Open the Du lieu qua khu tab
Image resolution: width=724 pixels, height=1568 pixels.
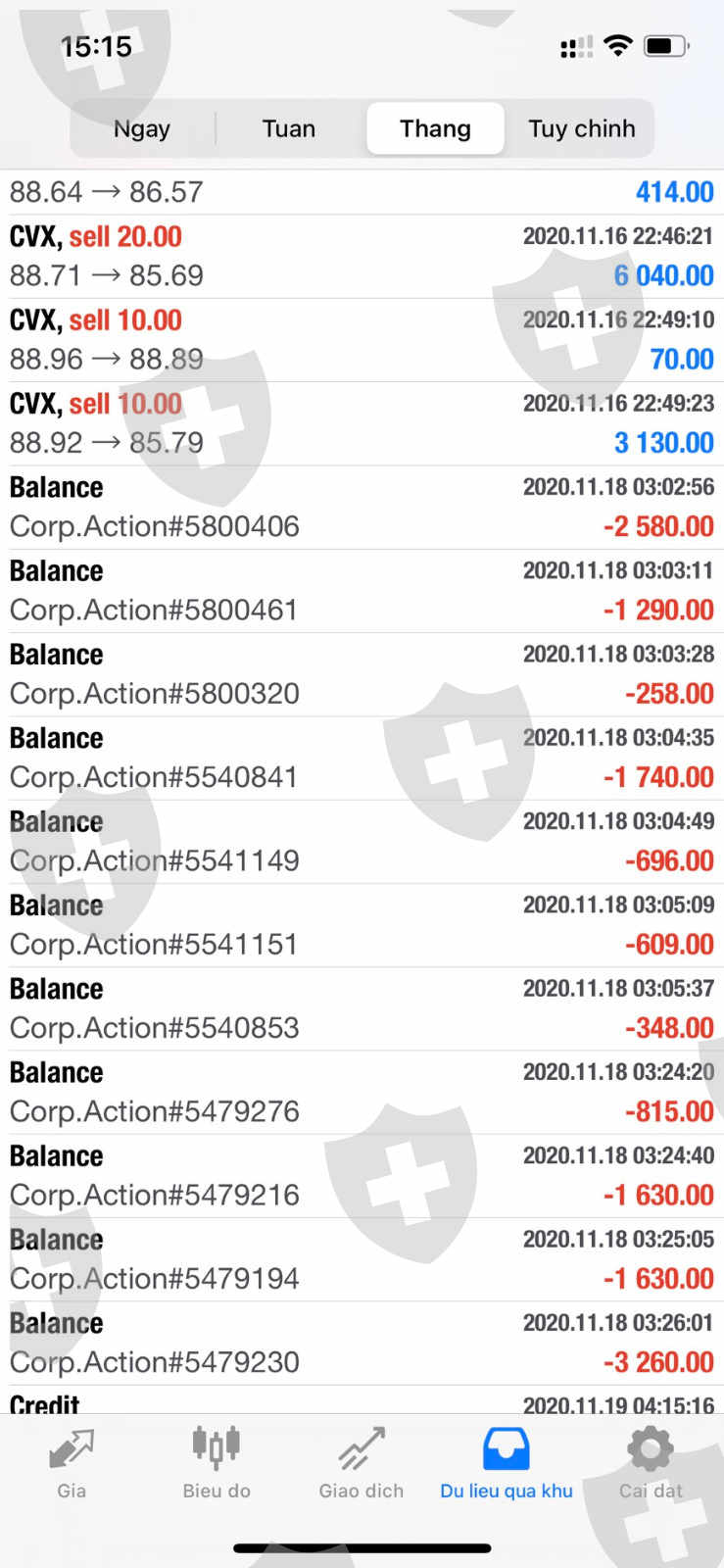point(507,1463)
